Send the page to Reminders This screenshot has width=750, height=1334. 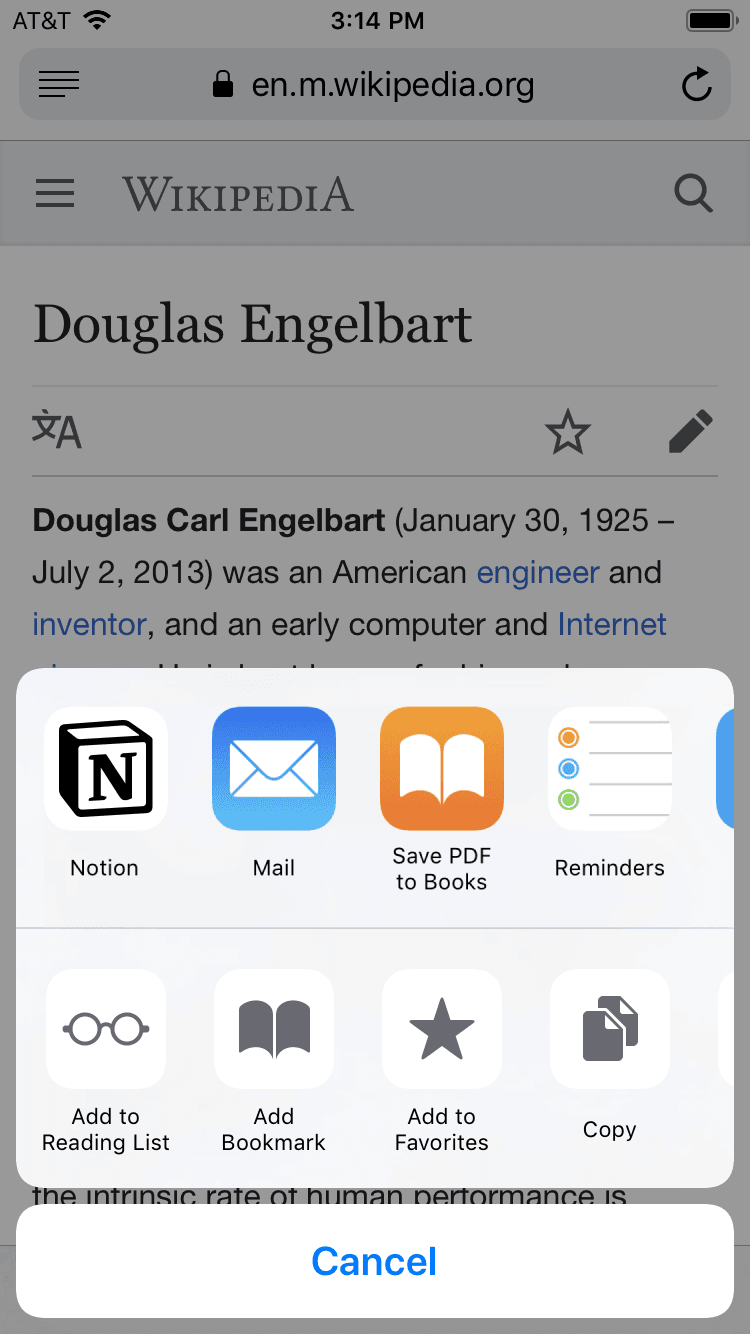[x=609, y=768]
